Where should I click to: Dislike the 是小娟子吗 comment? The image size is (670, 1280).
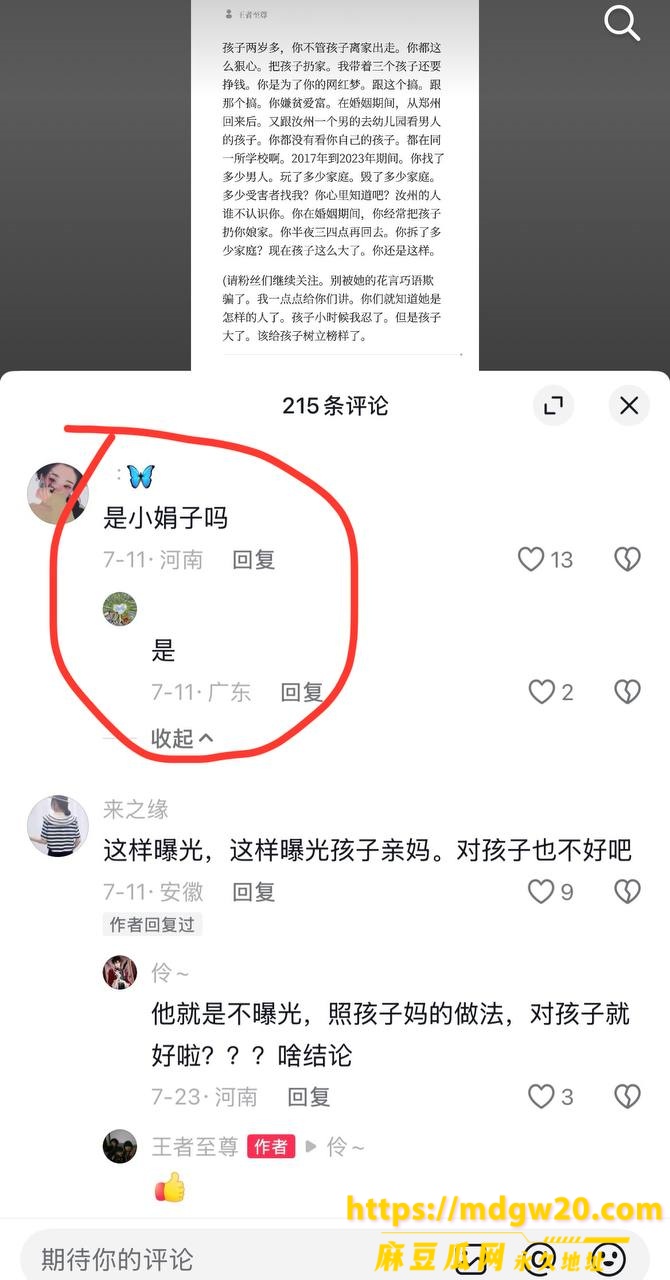(627, 559)
